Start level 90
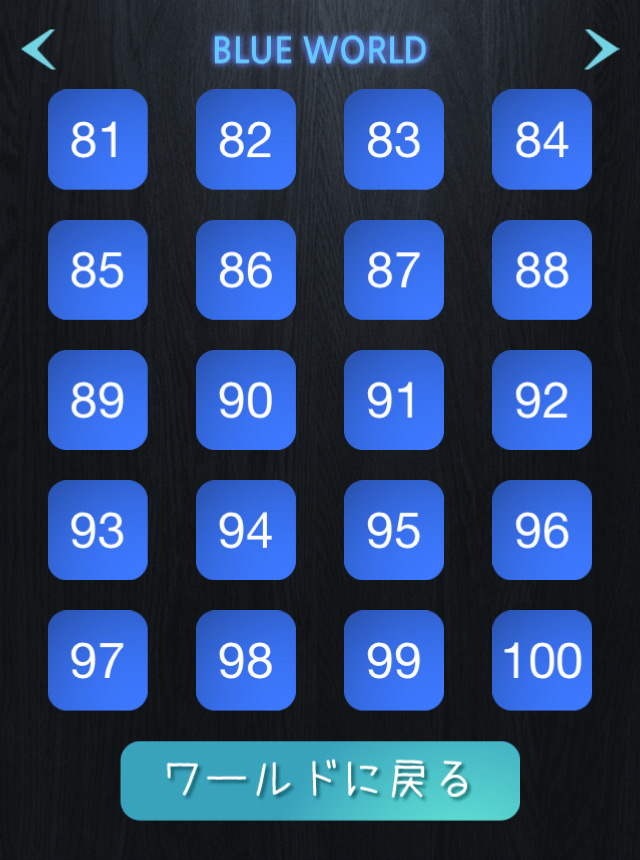This screenshot has height=860, width=640. [246, 400]
